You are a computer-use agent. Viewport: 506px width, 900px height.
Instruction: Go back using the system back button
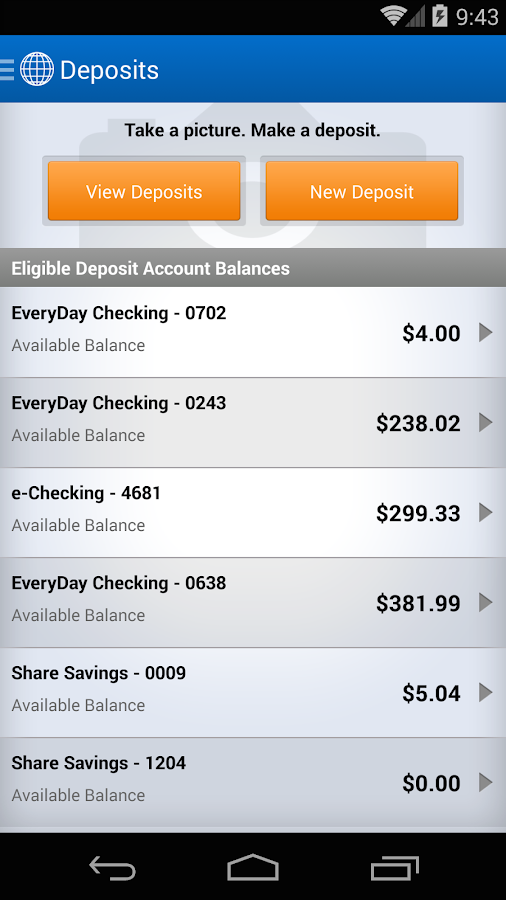click(x=112, y=867)
